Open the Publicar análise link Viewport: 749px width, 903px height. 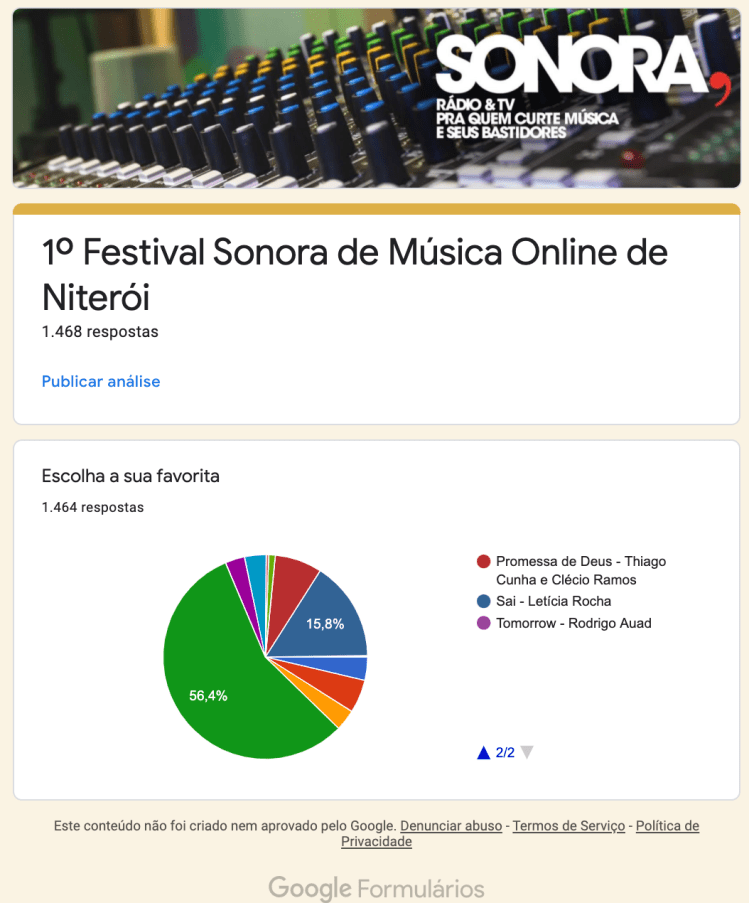click(101, 381)
